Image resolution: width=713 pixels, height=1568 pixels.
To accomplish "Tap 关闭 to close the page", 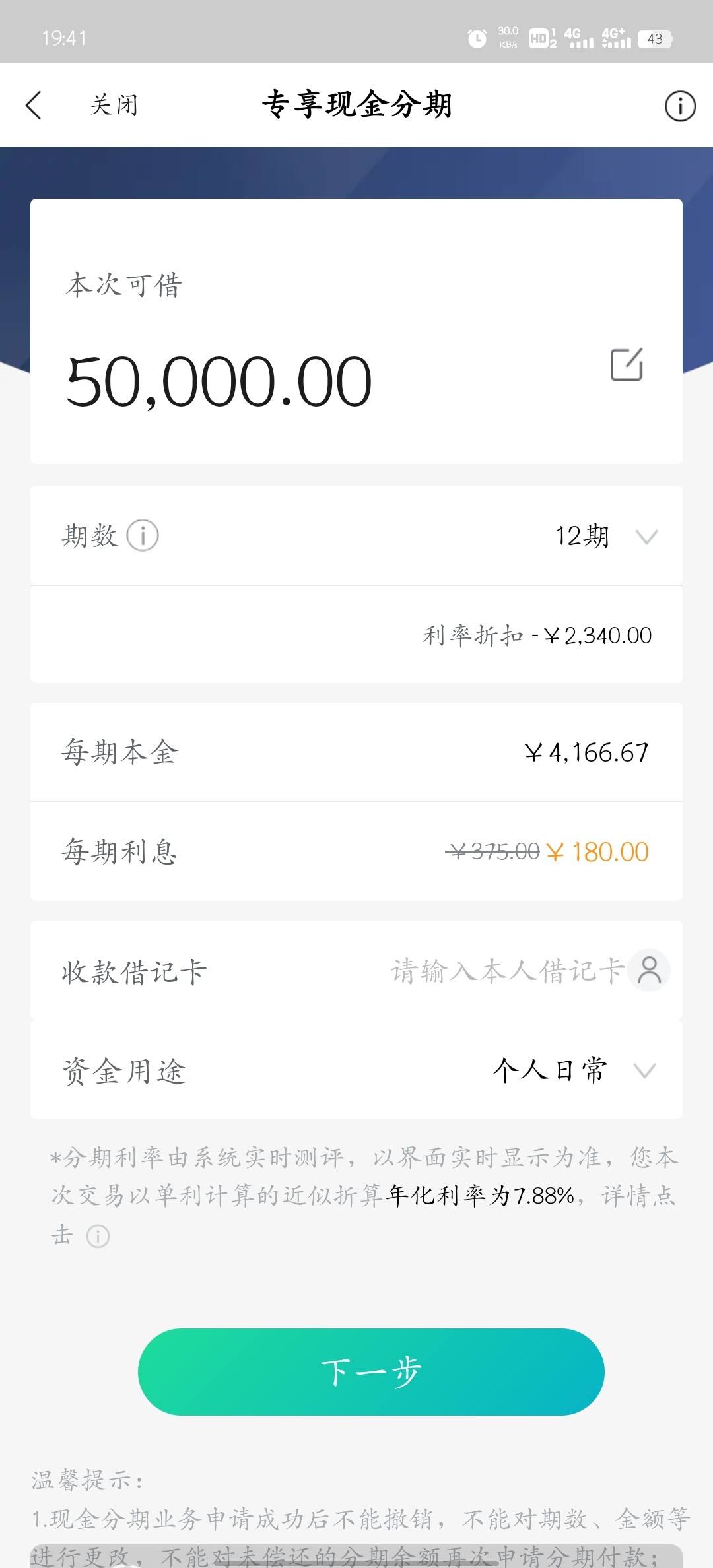I will (114, 105).
